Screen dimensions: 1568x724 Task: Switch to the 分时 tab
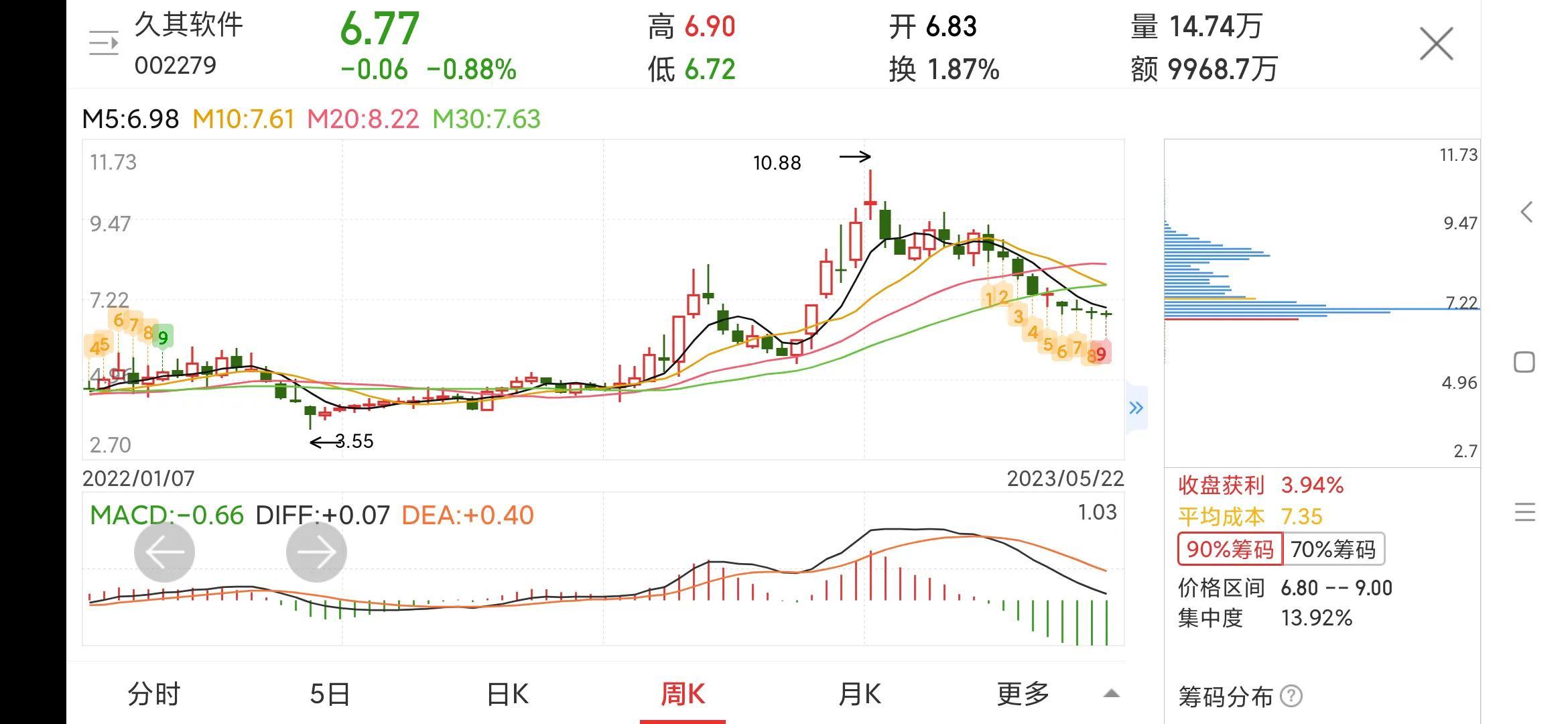[x=154, y=694]
